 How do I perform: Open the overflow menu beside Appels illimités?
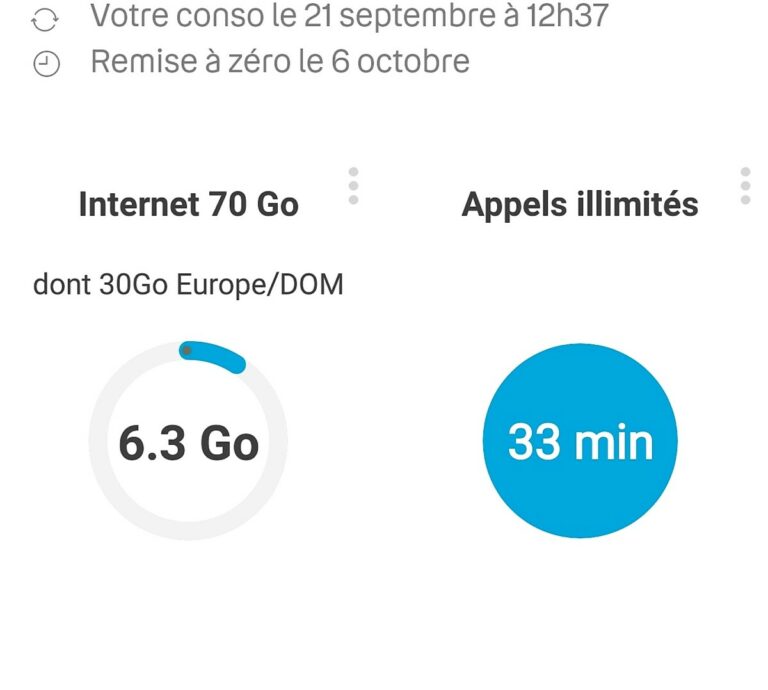coord(745,186)
